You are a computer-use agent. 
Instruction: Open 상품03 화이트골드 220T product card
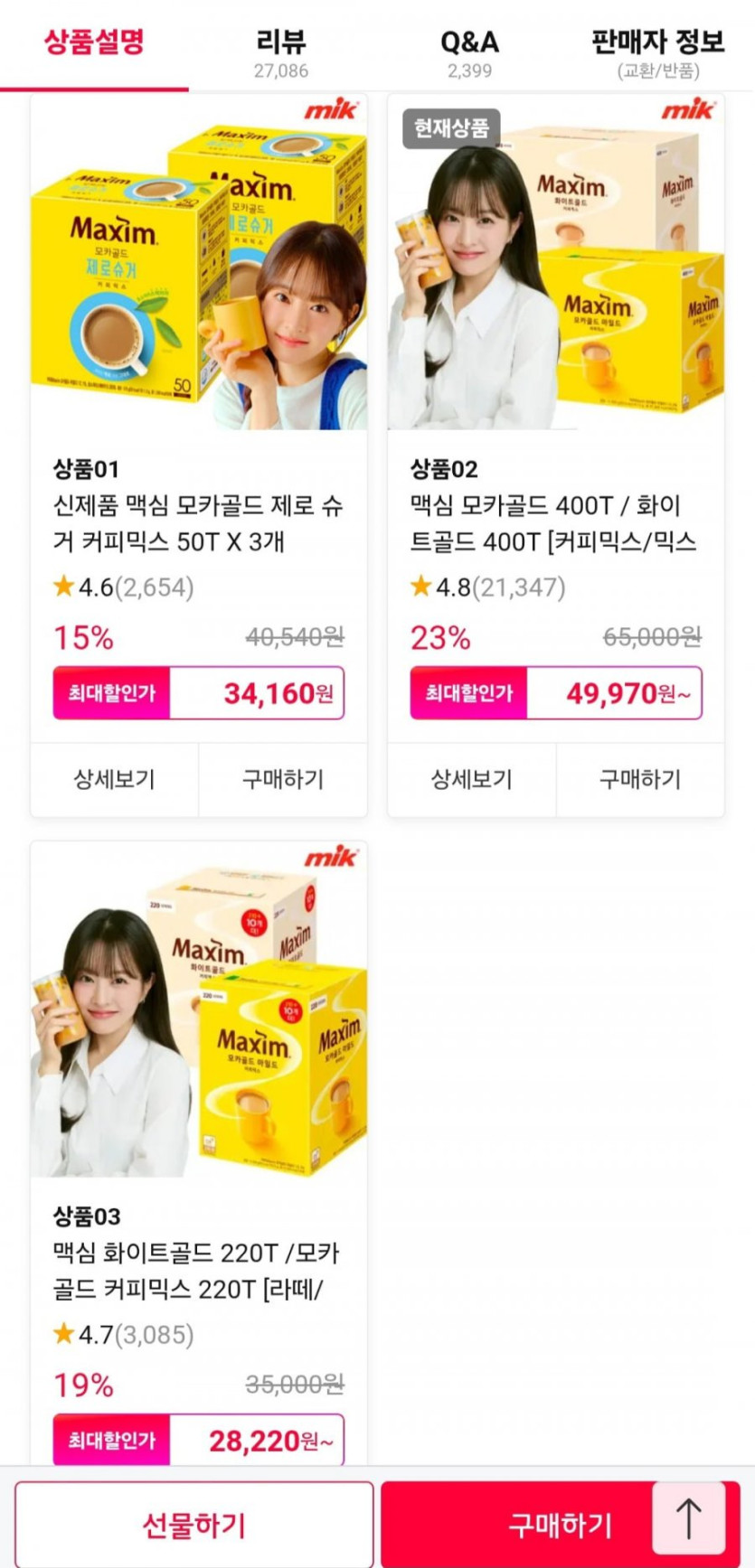point(199,1009)
